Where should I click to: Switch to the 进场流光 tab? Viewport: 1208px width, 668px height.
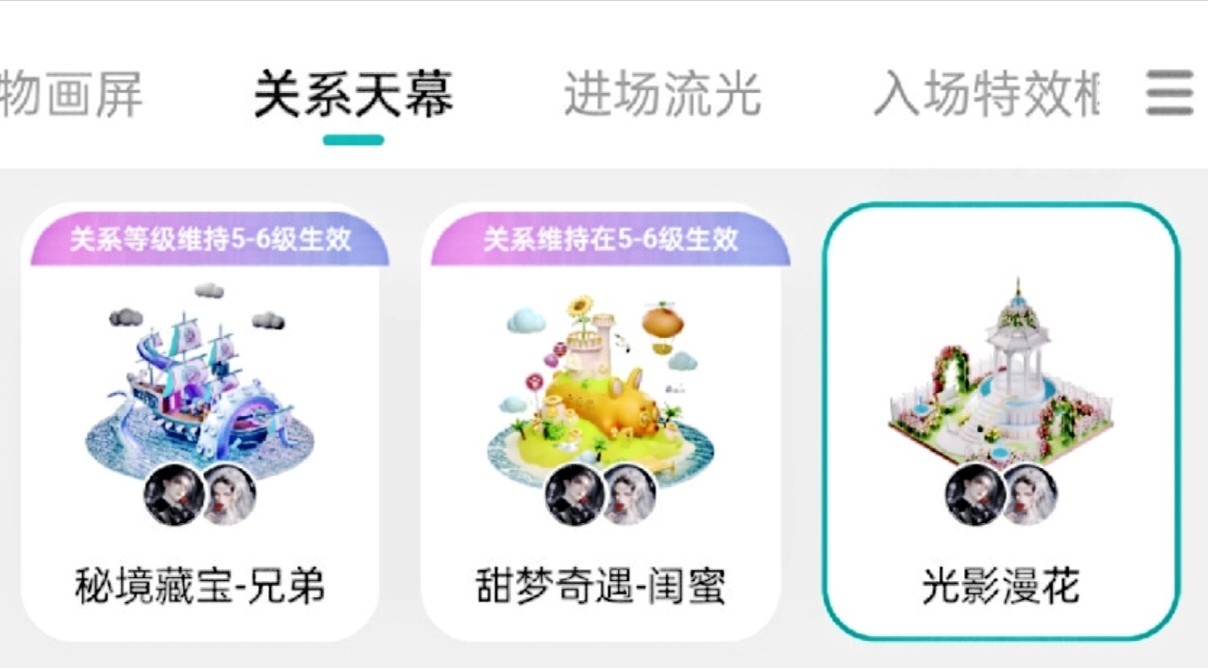tap(662, 95)
